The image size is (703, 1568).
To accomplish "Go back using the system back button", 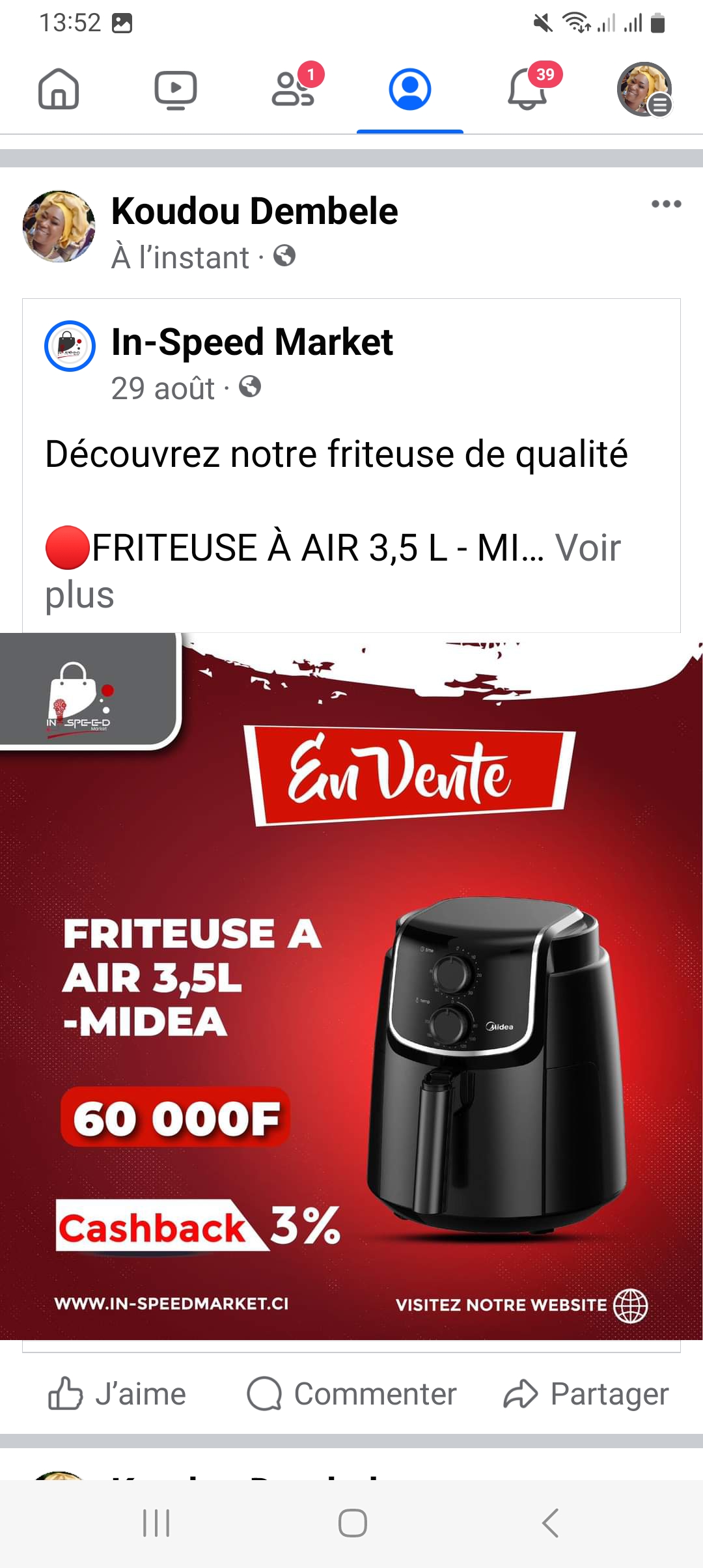I will [x=550, y=1523].
